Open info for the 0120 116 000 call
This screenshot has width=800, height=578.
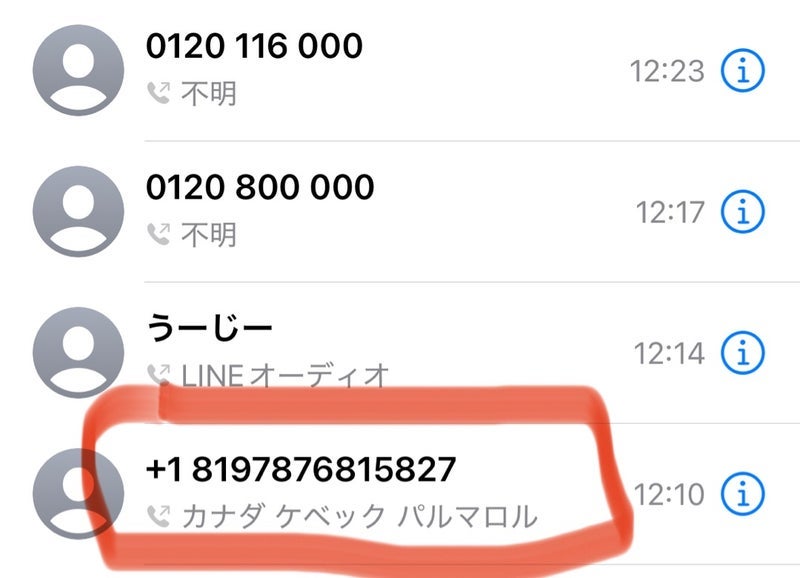tap(743, 71)
